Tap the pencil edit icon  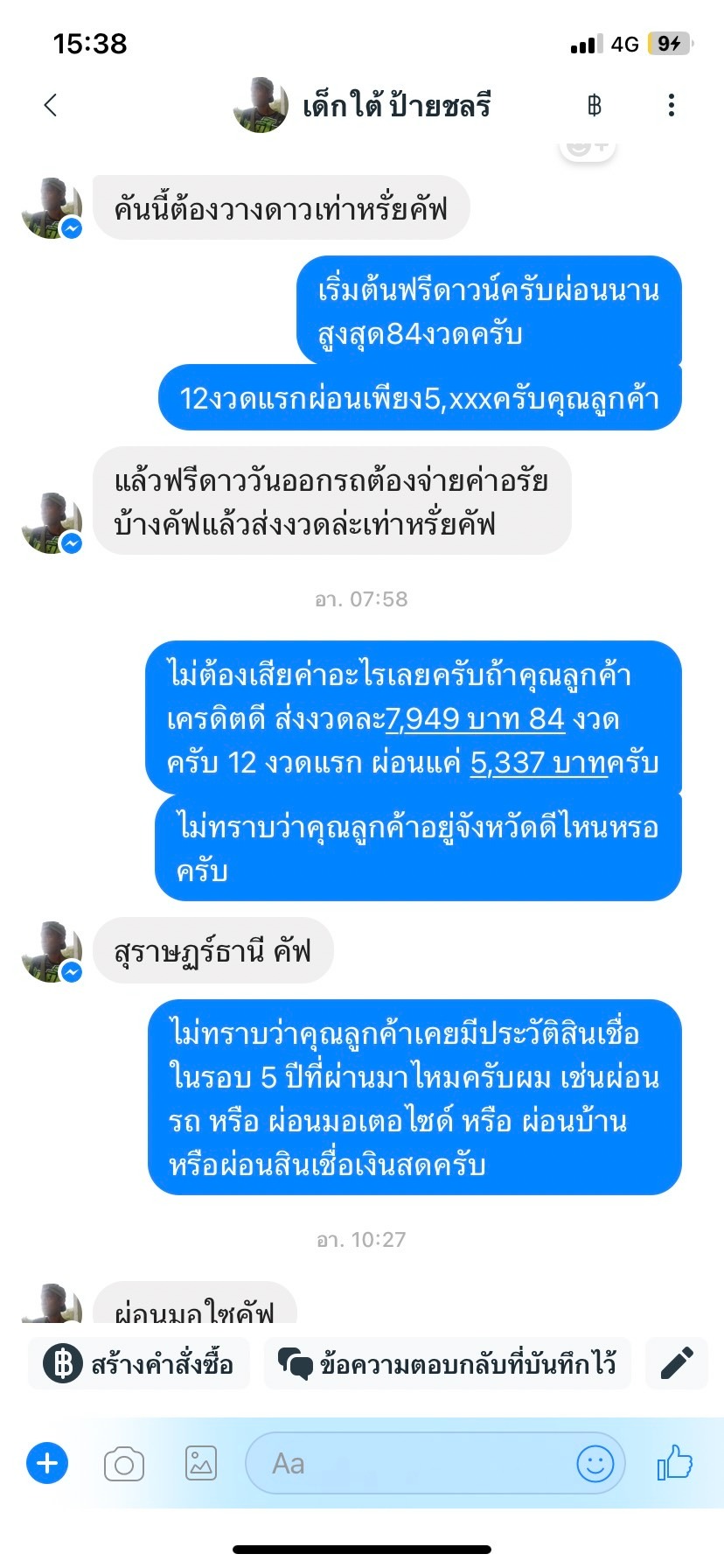point(676,1363)
